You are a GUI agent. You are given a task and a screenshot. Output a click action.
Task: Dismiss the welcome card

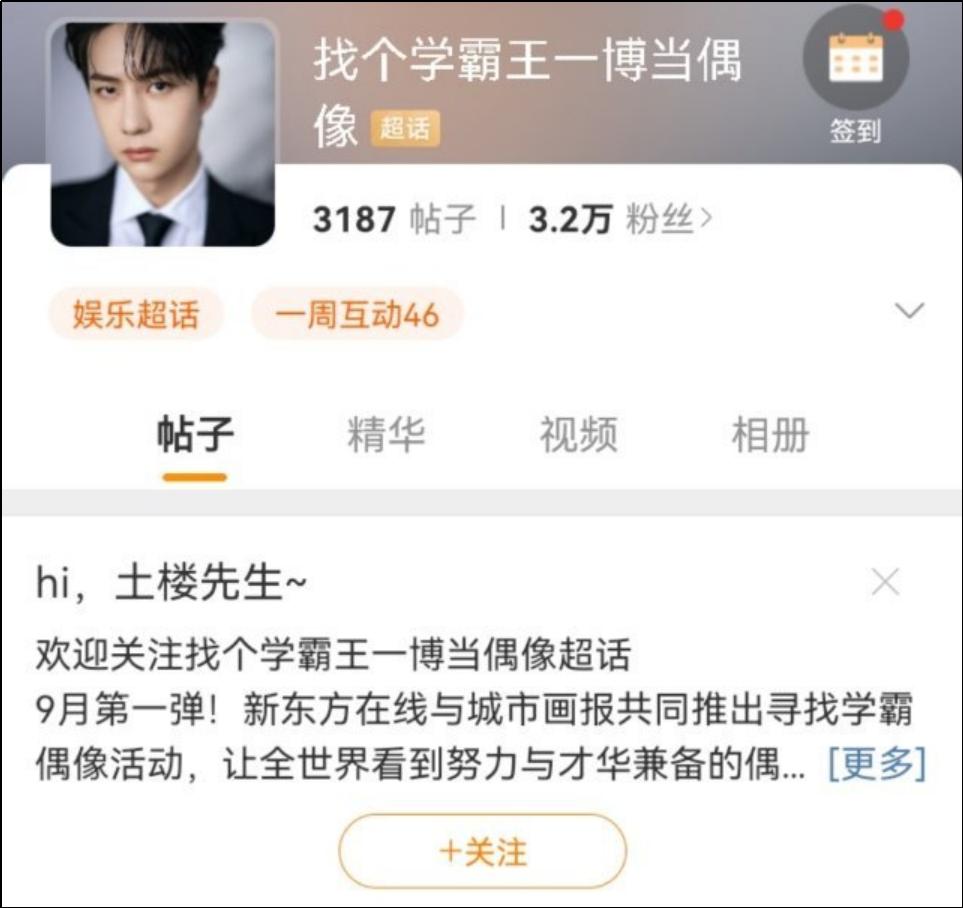click(885, 582)
